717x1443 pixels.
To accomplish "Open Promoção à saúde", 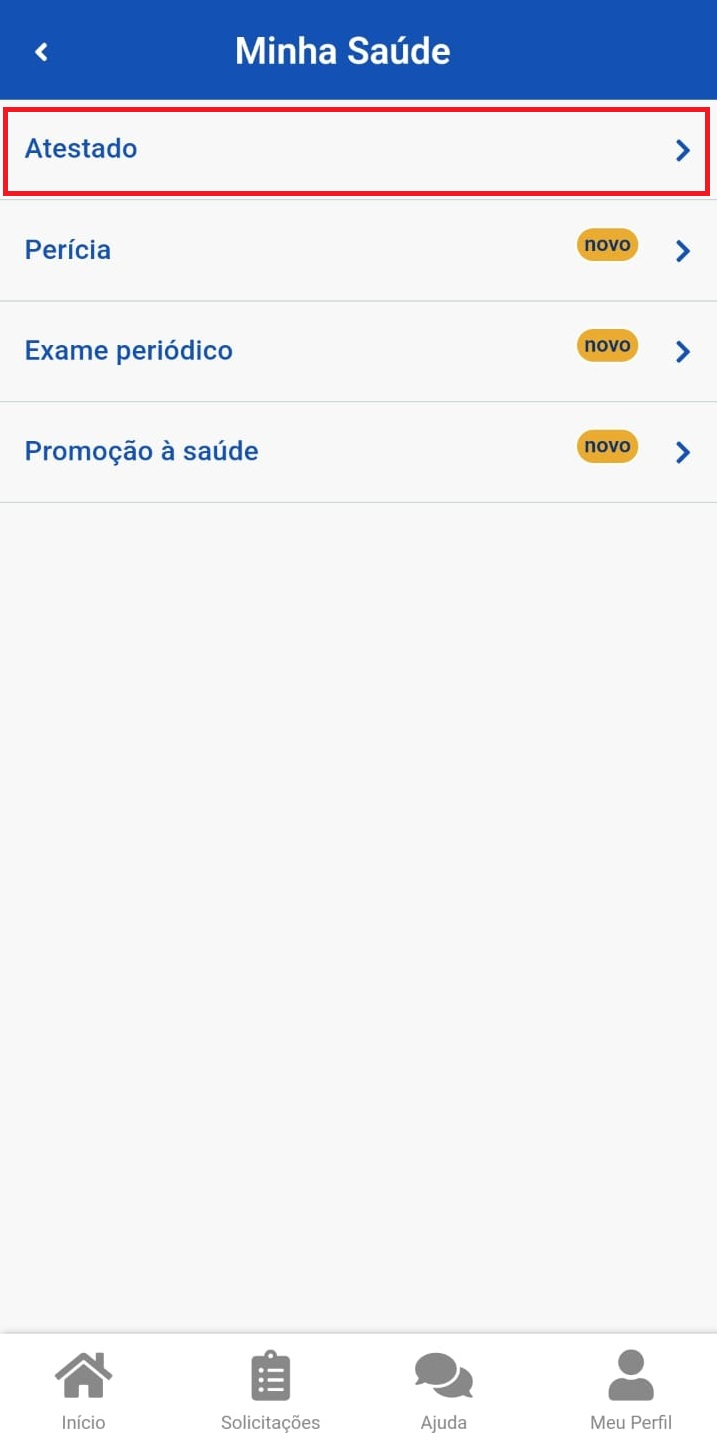I will (356, 452).
